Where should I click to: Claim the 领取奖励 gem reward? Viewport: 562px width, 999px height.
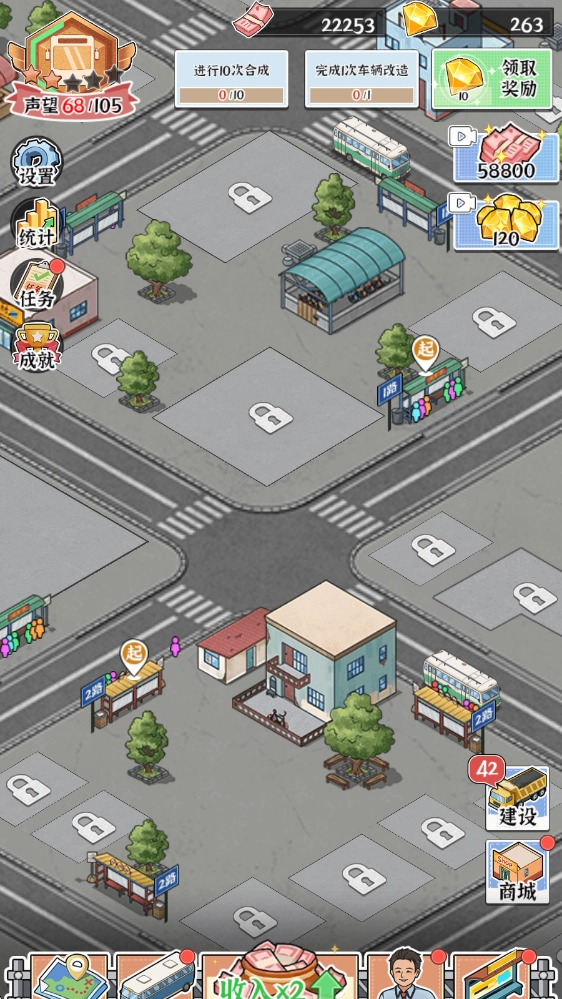(492, 79)
